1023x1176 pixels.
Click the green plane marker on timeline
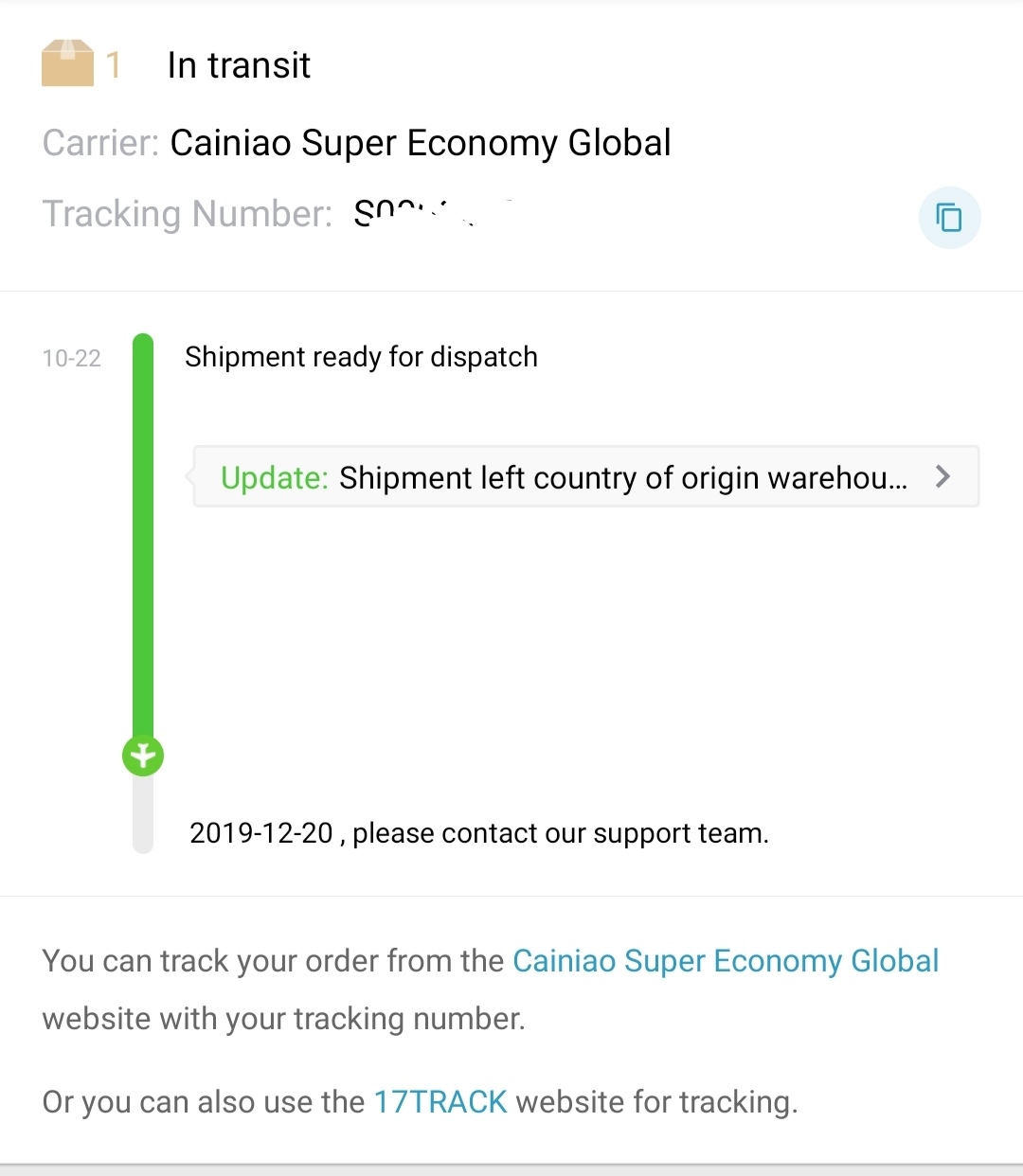[x=142, y=755]
